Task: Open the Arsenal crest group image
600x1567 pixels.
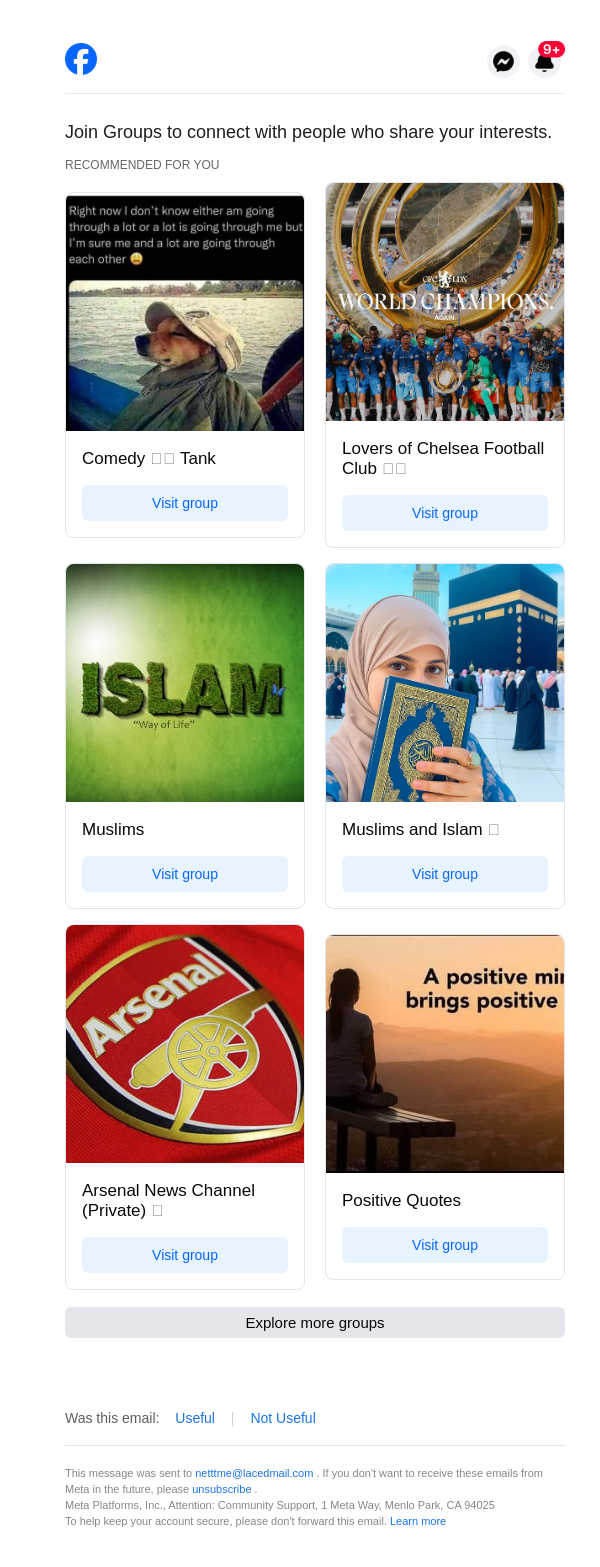Action: (185, 1044)
